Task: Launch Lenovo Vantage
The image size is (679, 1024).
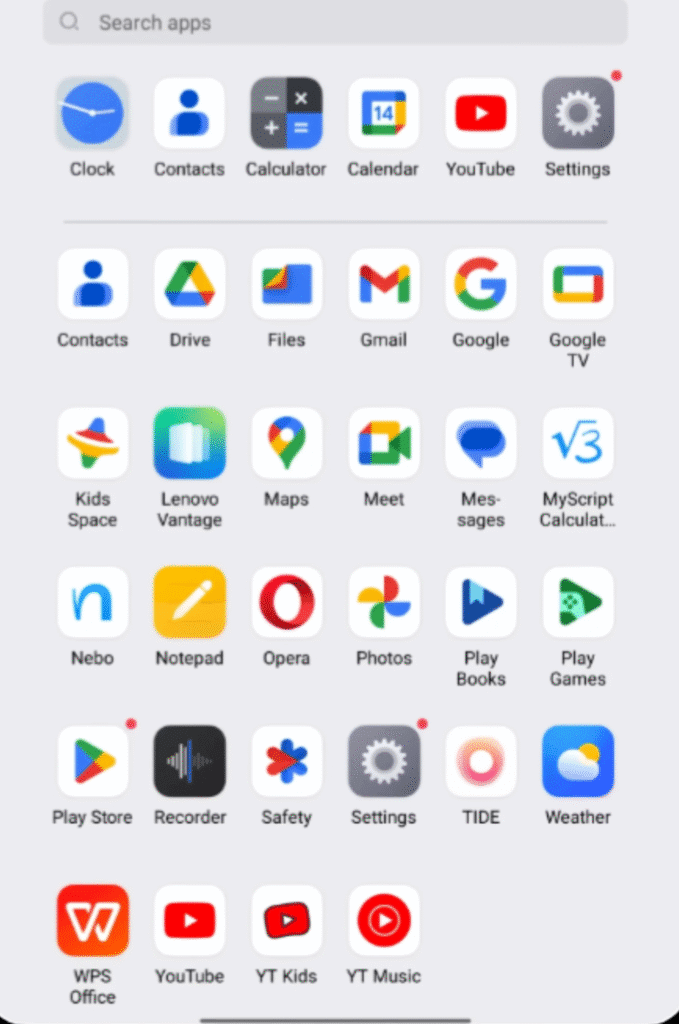Action: 189,443
